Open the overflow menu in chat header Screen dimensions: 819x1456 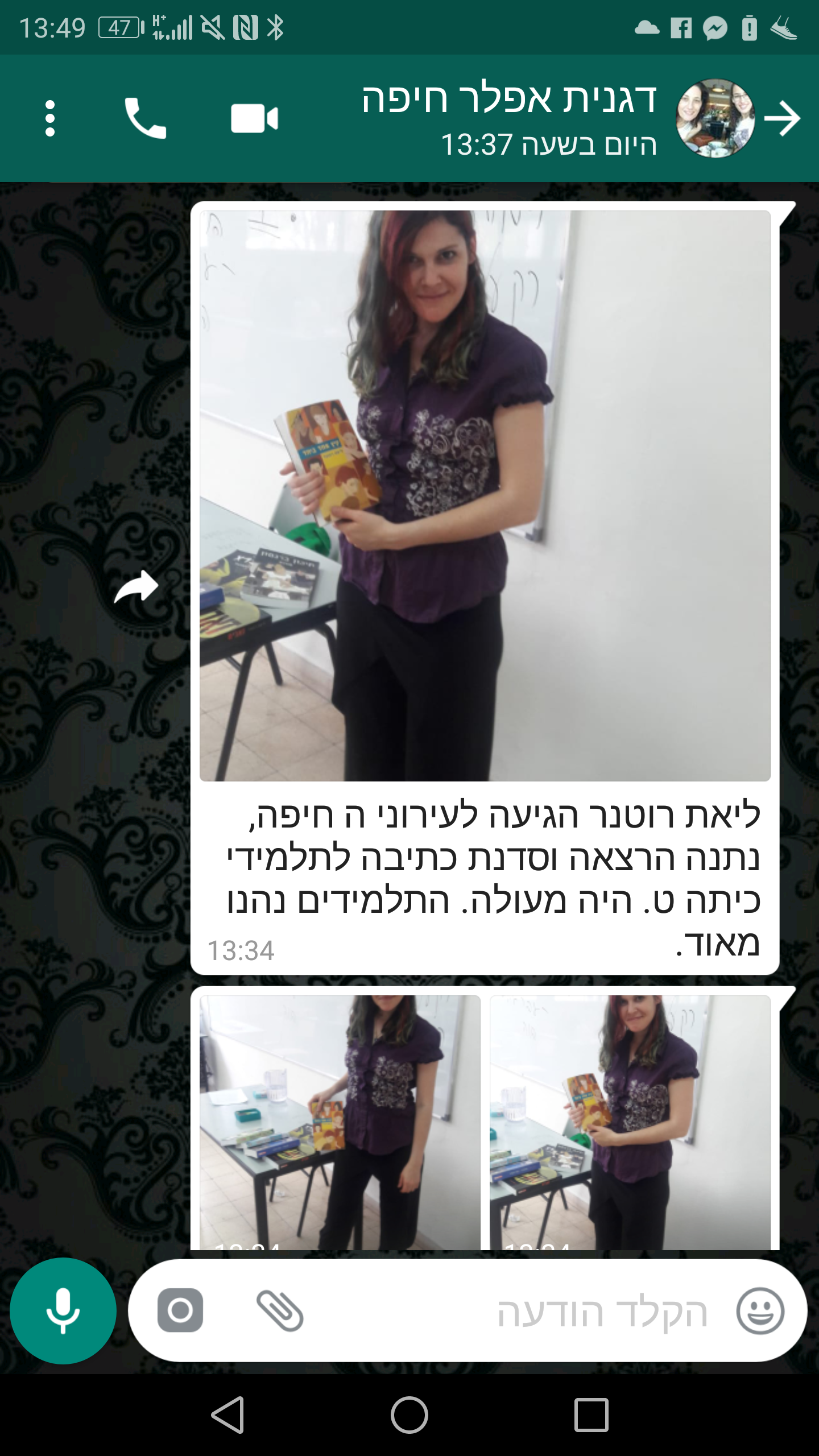50,118
